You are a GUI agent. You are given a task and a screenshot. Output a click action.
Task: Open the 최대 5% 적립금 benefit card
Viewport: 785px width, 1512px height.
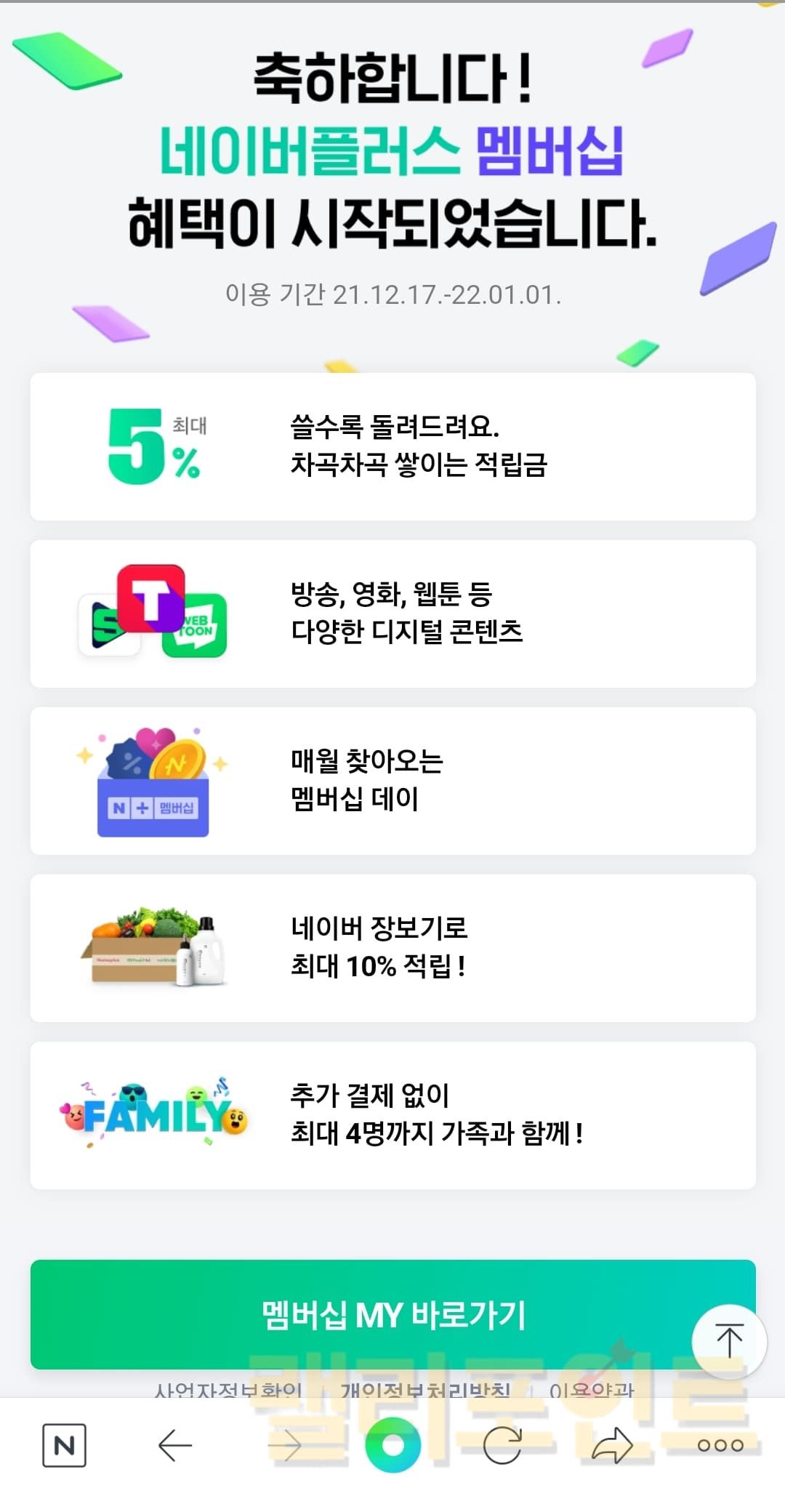tap(392, 446)
